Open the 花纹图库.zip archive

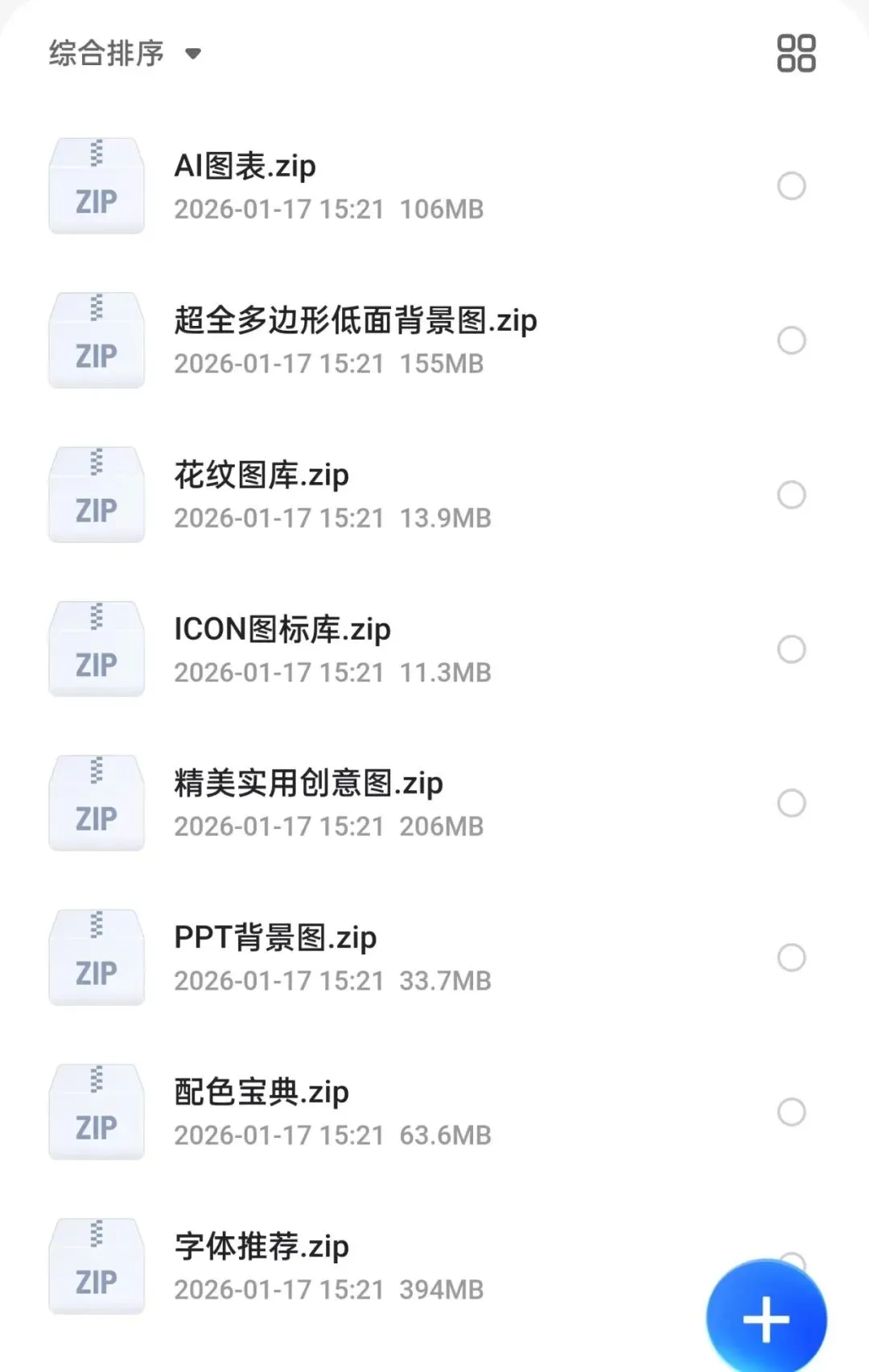262,476
